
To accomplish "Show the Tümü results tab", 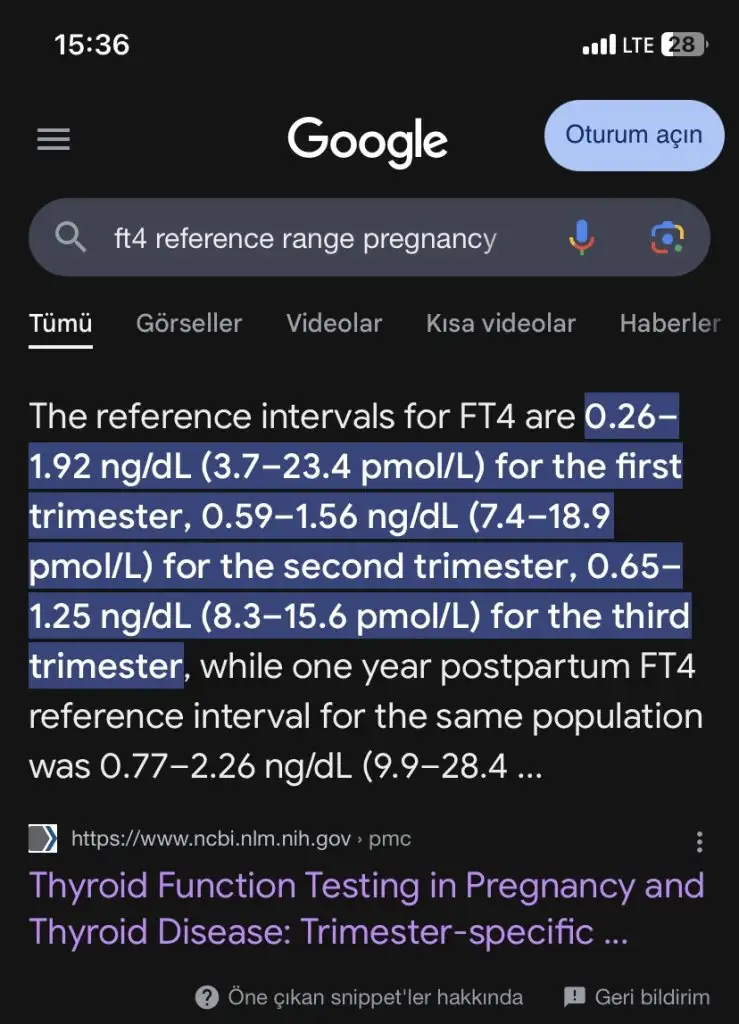I will pyautogui.click(x=61, y=323).
